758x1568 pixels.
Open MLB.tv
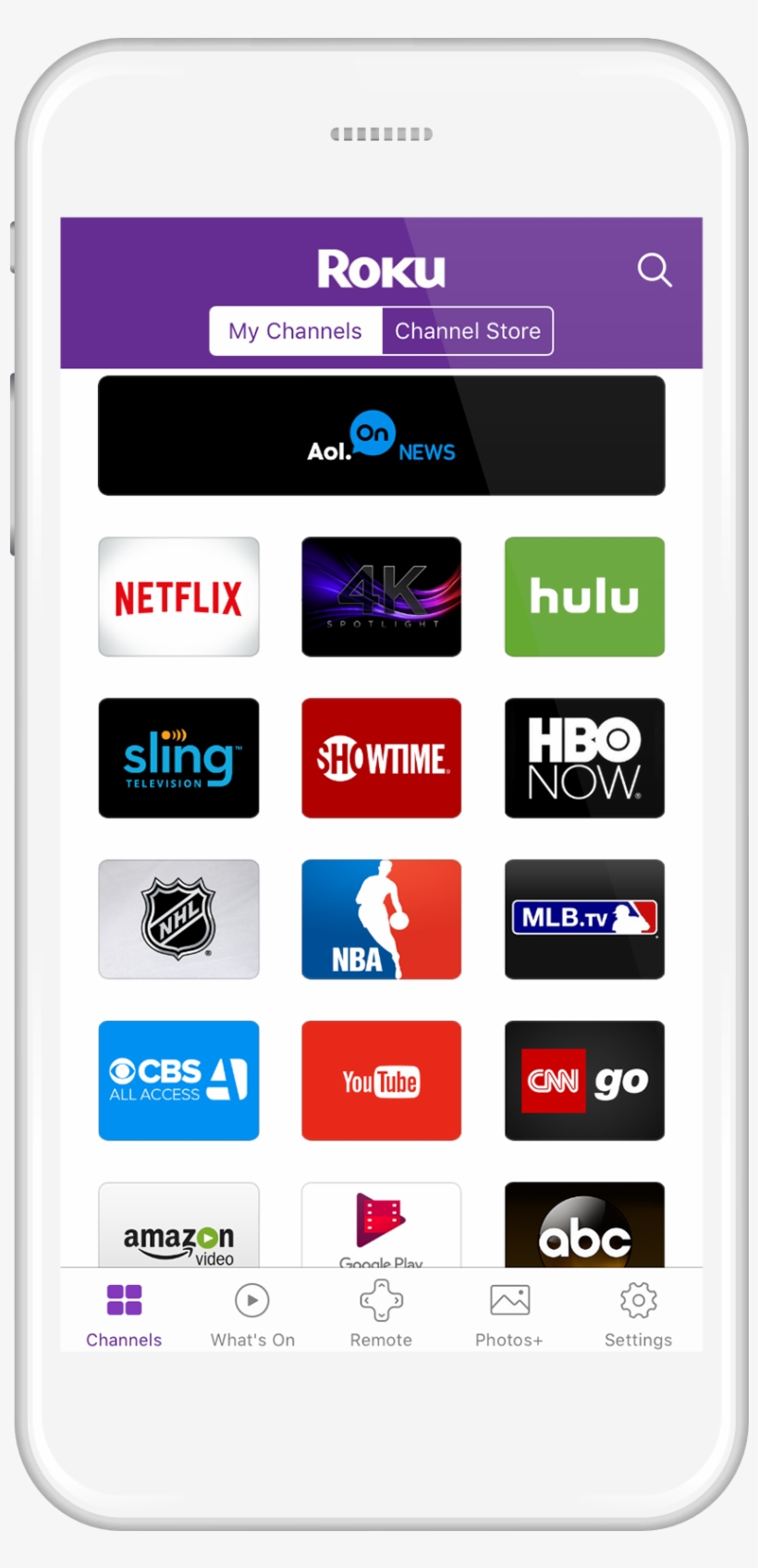(x=584, y=919)
